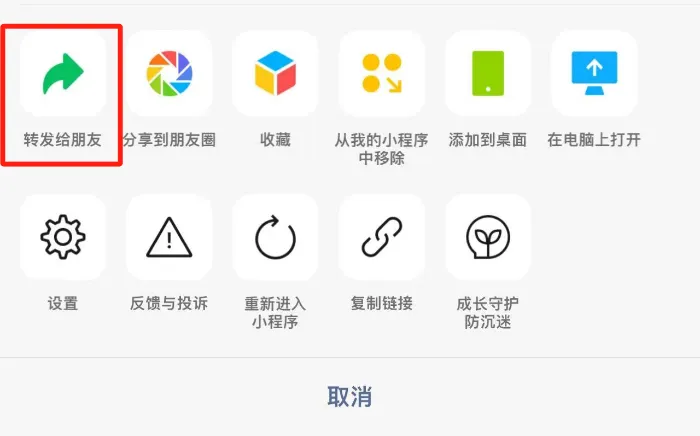Image resolution: width=700 pixels, height=436 pixels.
Task: Open 设置 gear option
Action: point(63,237)
